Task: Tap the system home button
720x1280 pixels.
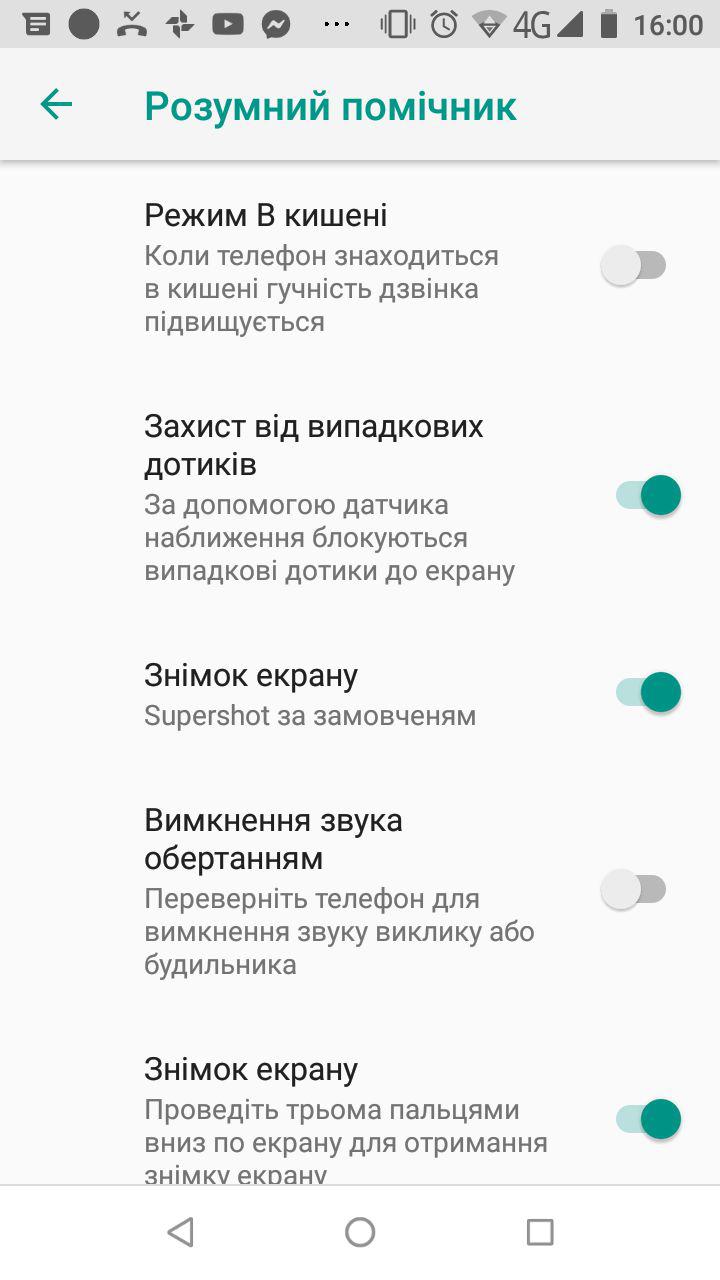Action: [x=360, y=1232]
